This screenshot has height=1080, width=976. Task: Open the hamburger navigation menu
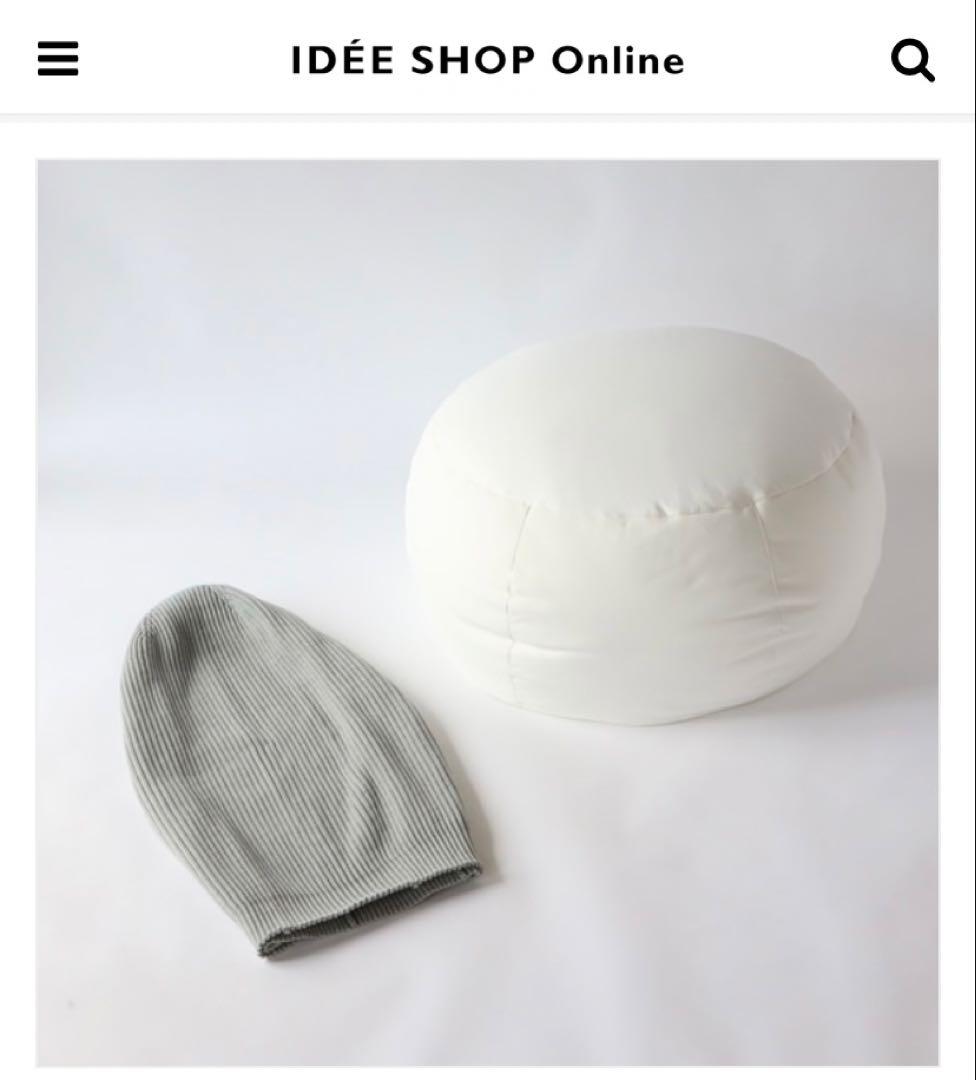(x=58, y=59)
